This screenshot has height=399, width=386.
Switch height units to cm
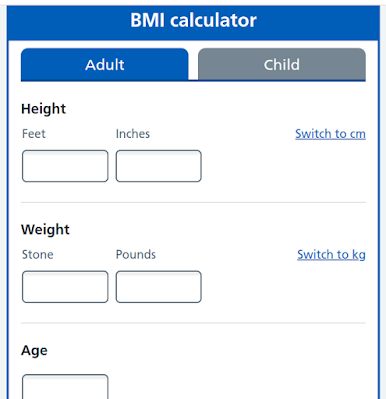pyautogui.click(x=330, y=134)
